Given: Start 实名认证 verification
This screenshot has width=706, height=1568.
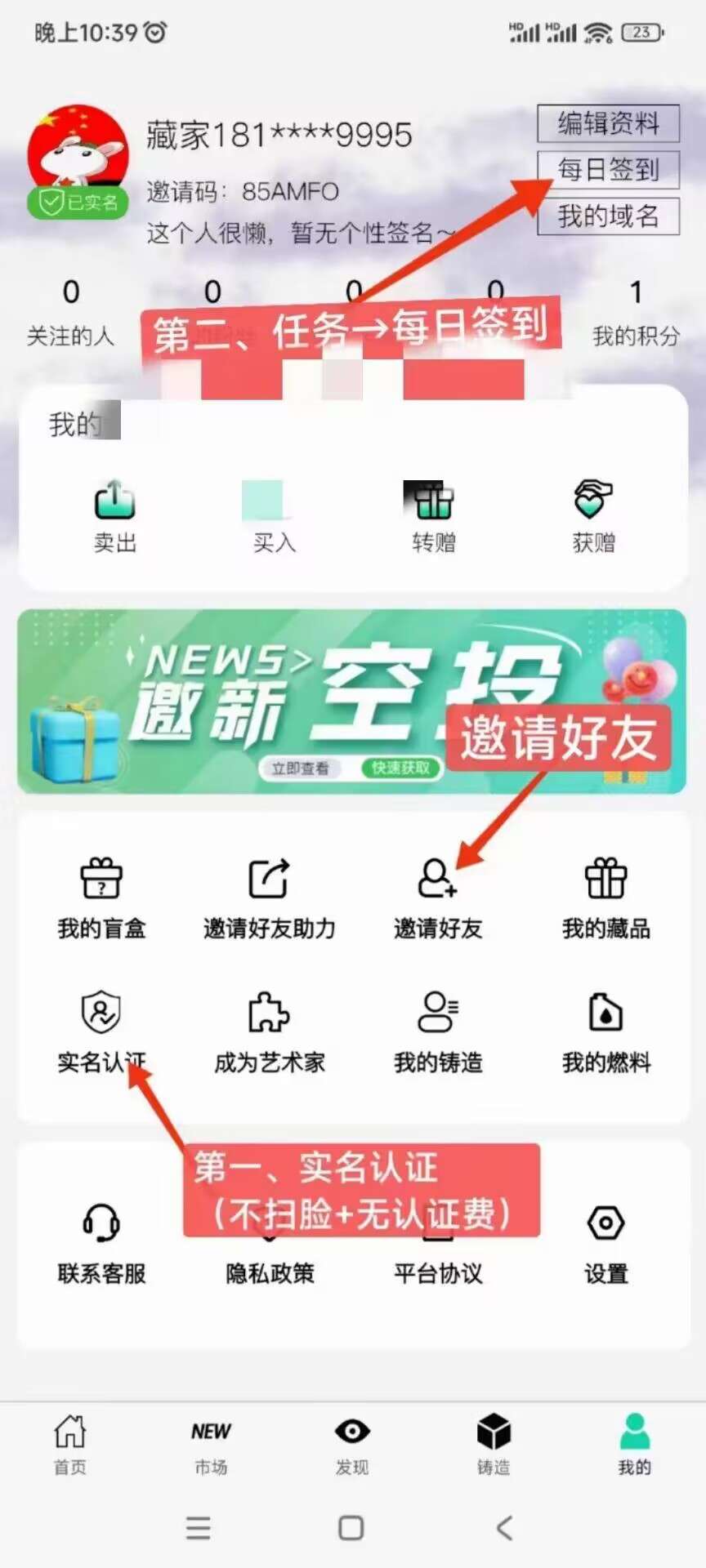Looking at the screenshot, I should pos(101,1031).
